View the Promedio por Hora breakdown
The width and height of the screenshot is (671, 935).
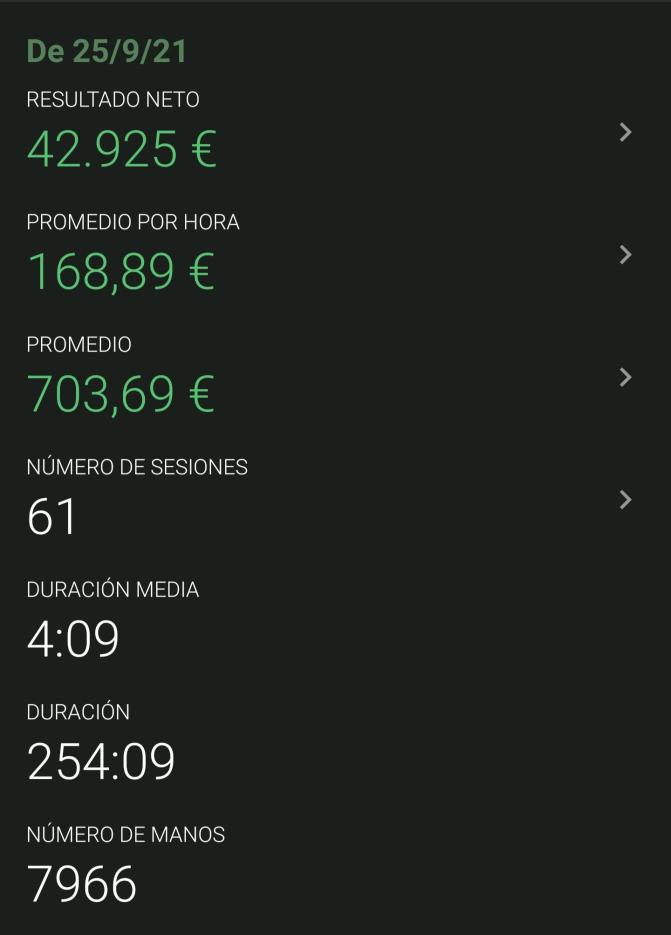coord(625,255)
